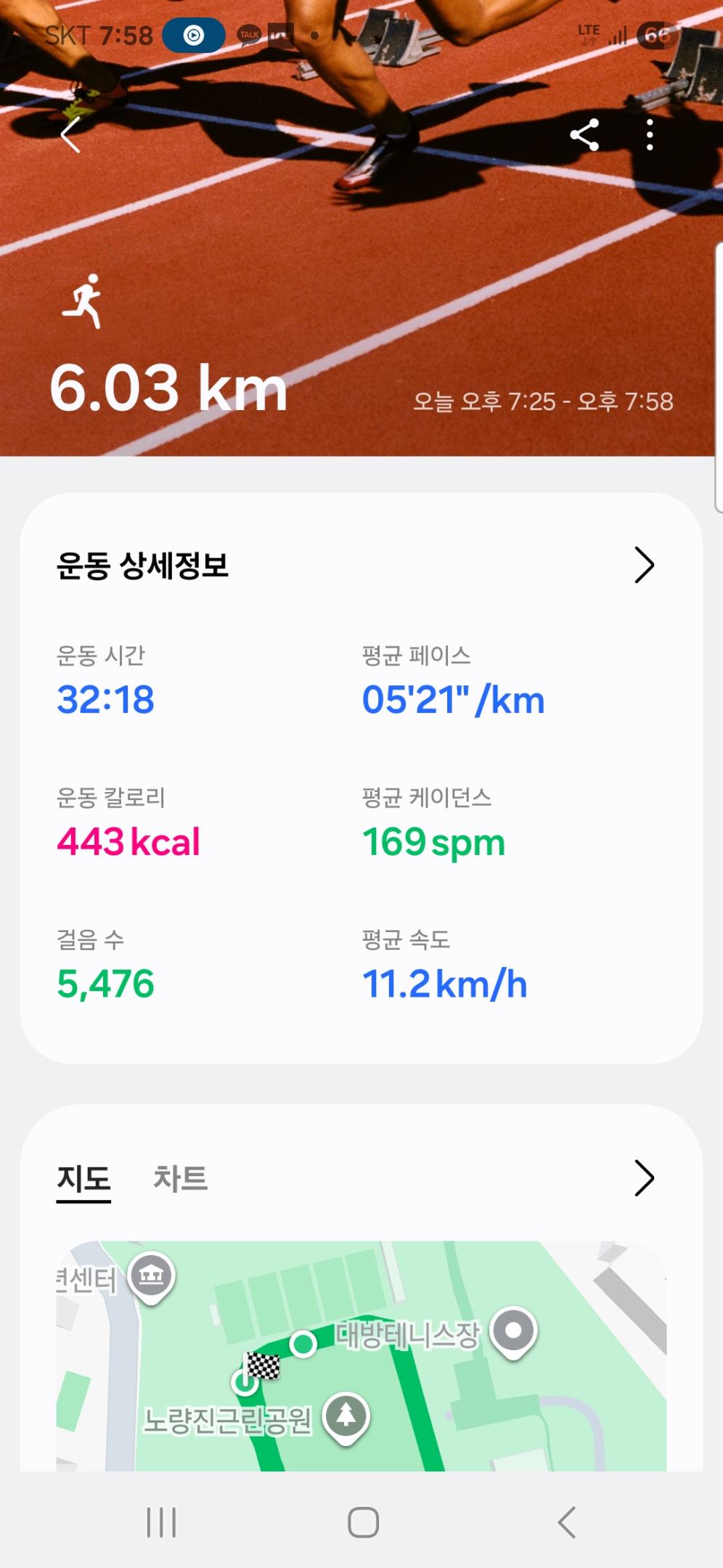Share this running workout
The image size is (723, 1568).
584,135
